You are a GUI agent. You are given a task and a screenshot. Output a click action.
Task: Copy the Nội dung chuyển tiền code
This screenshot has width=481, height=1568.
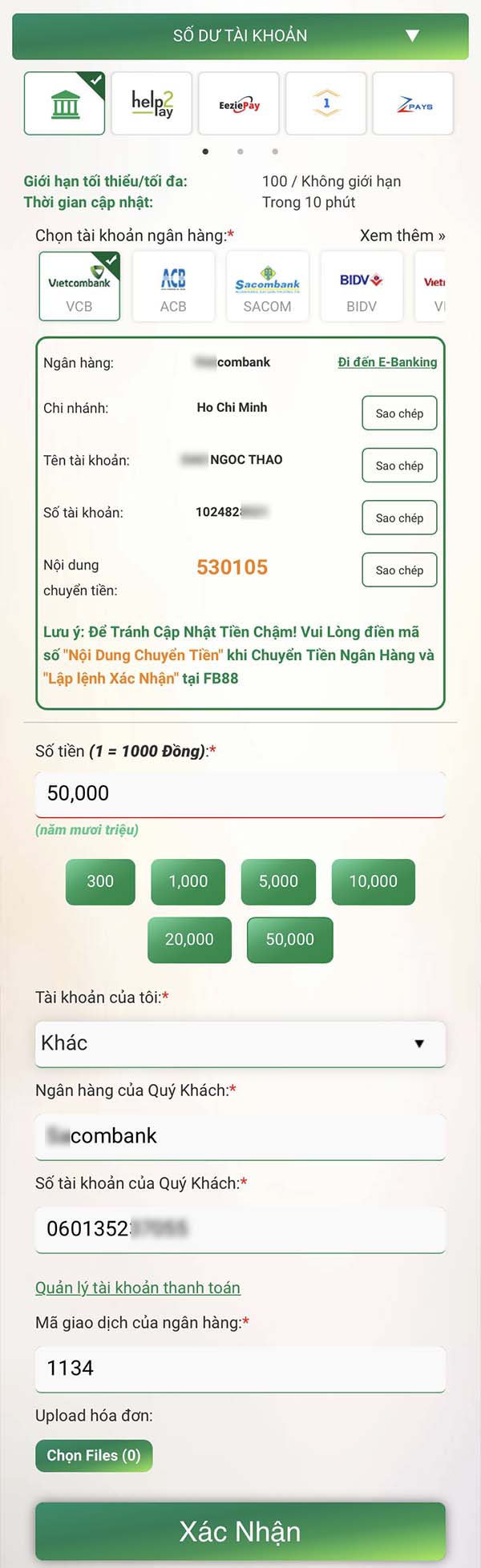click(399, 570)
